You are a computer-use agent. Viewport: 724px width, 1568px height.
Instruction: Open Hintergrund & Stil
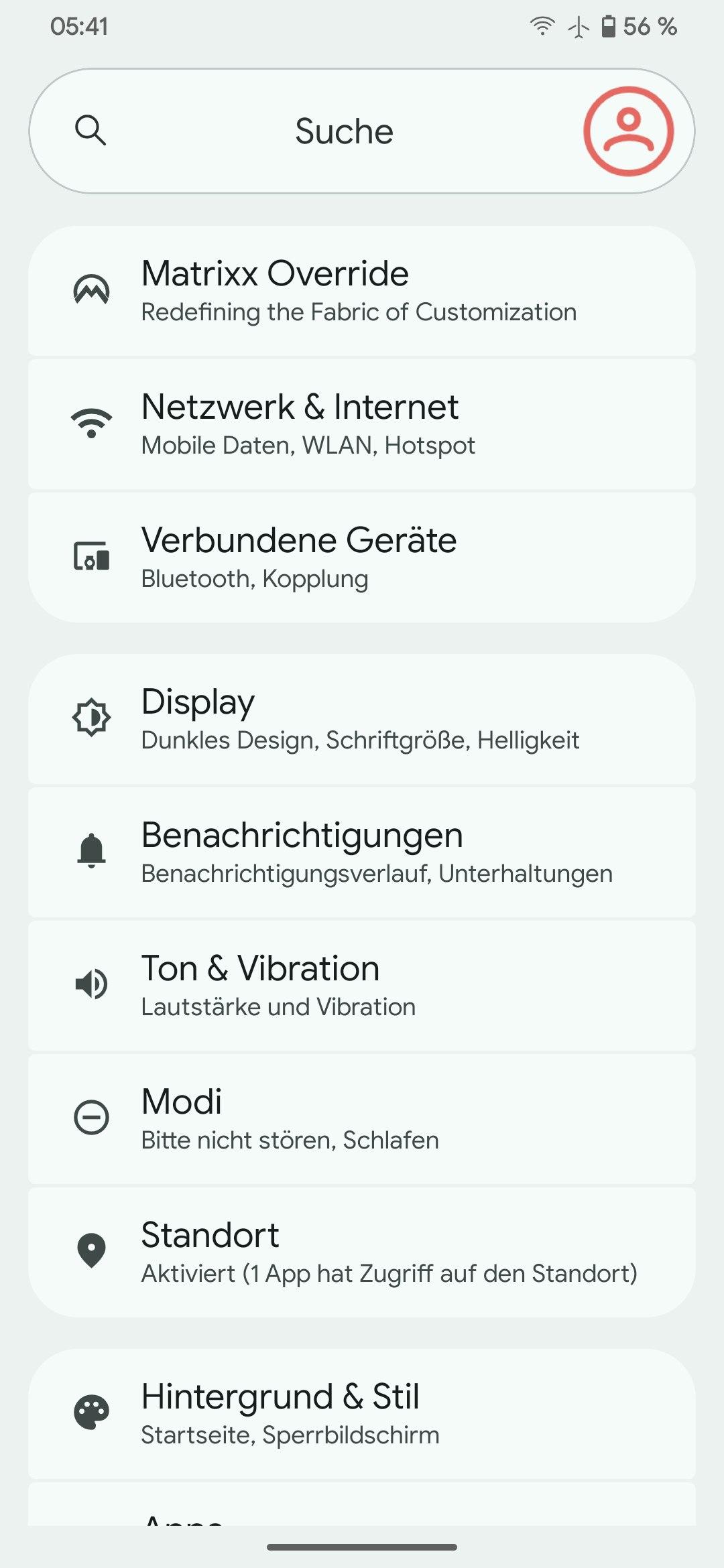[362, 1414]
